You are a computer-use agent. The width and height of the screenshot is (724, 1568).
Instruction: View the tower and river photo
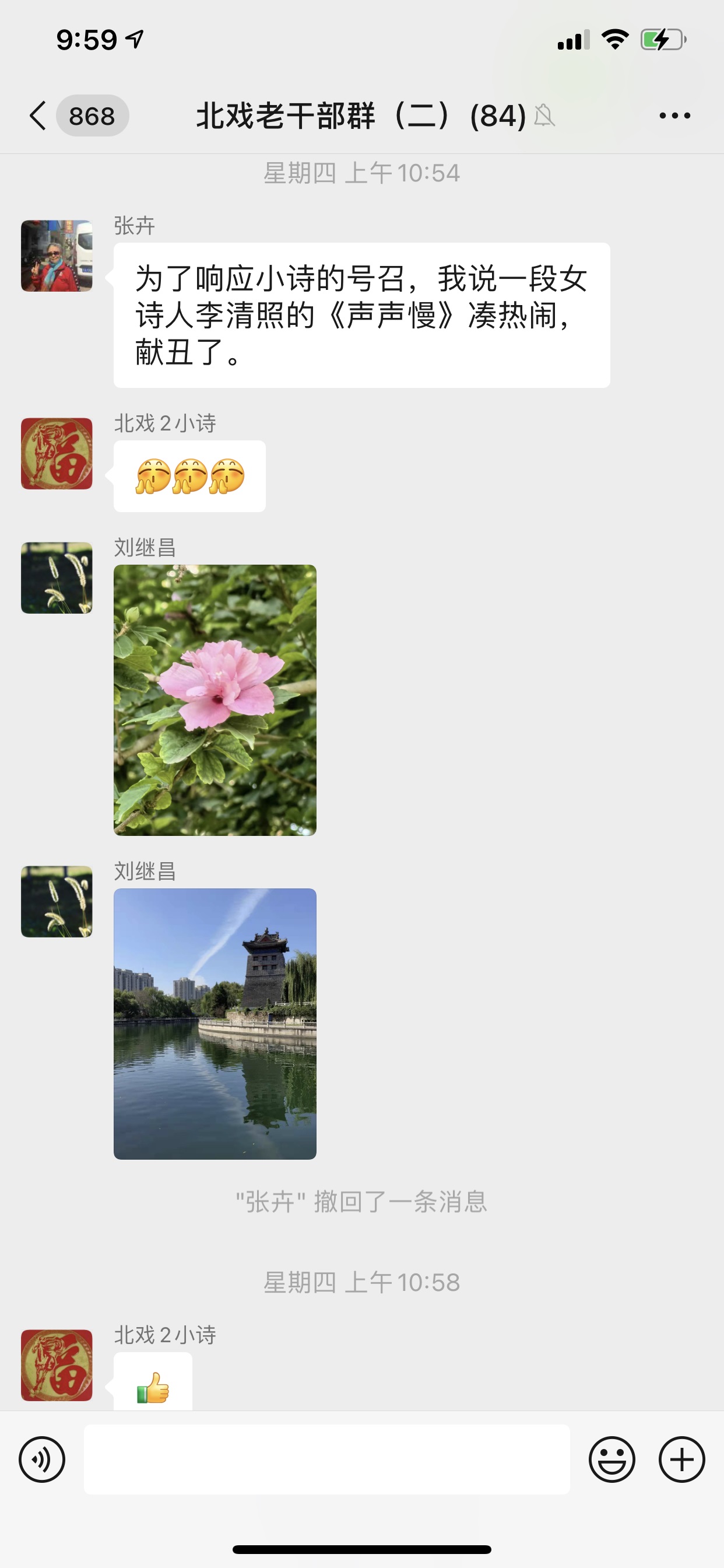click(215, 1024)
